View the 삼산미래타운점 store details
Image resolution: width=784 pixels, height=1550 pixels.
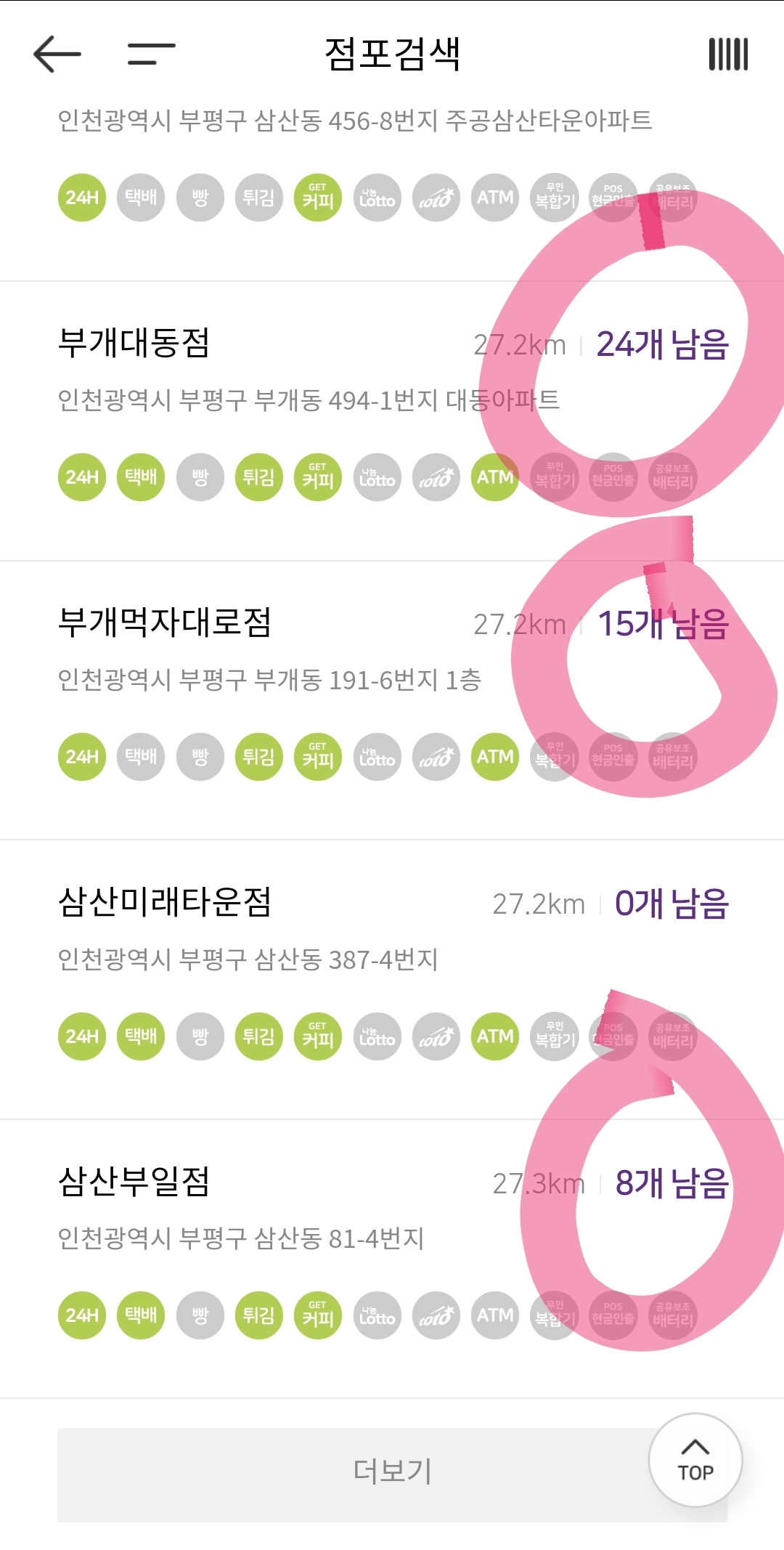[x=165, y=903]
